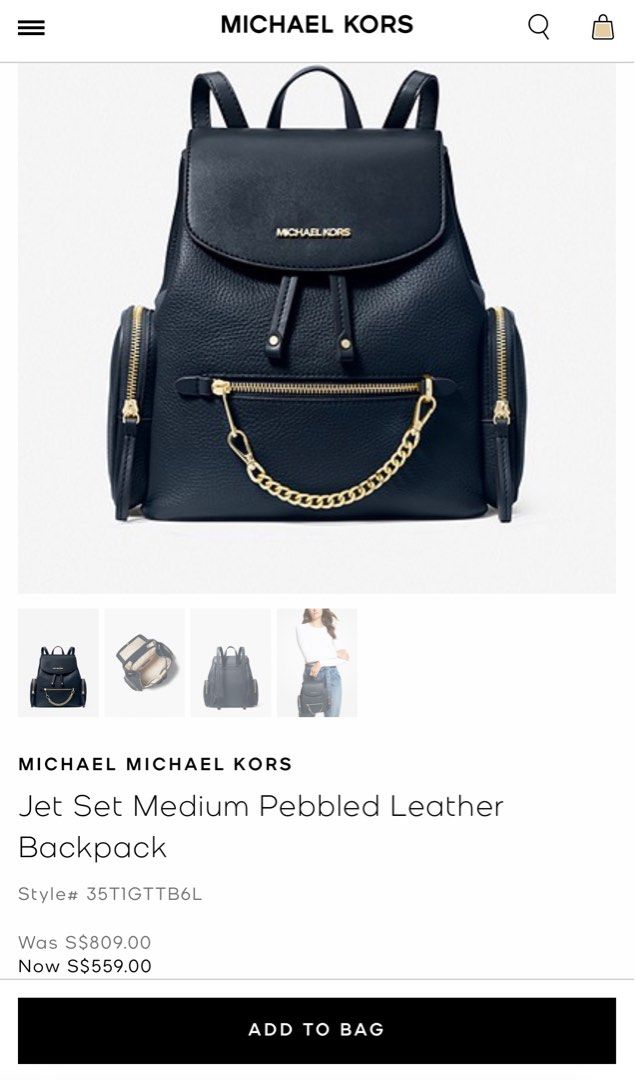635x1080 pixels.
Task: Select the back view thumbnail
Action: [231, 663]
